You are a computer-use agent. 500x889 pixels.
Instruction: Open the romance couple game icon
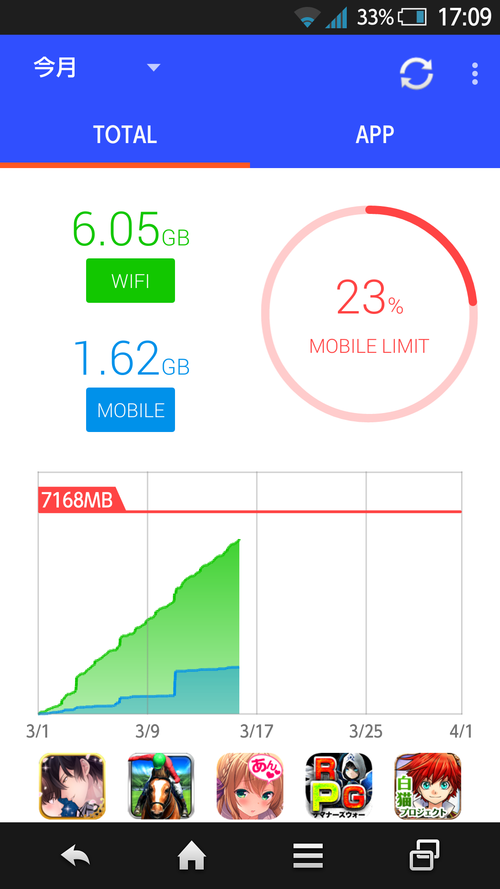tap(72, 786)
